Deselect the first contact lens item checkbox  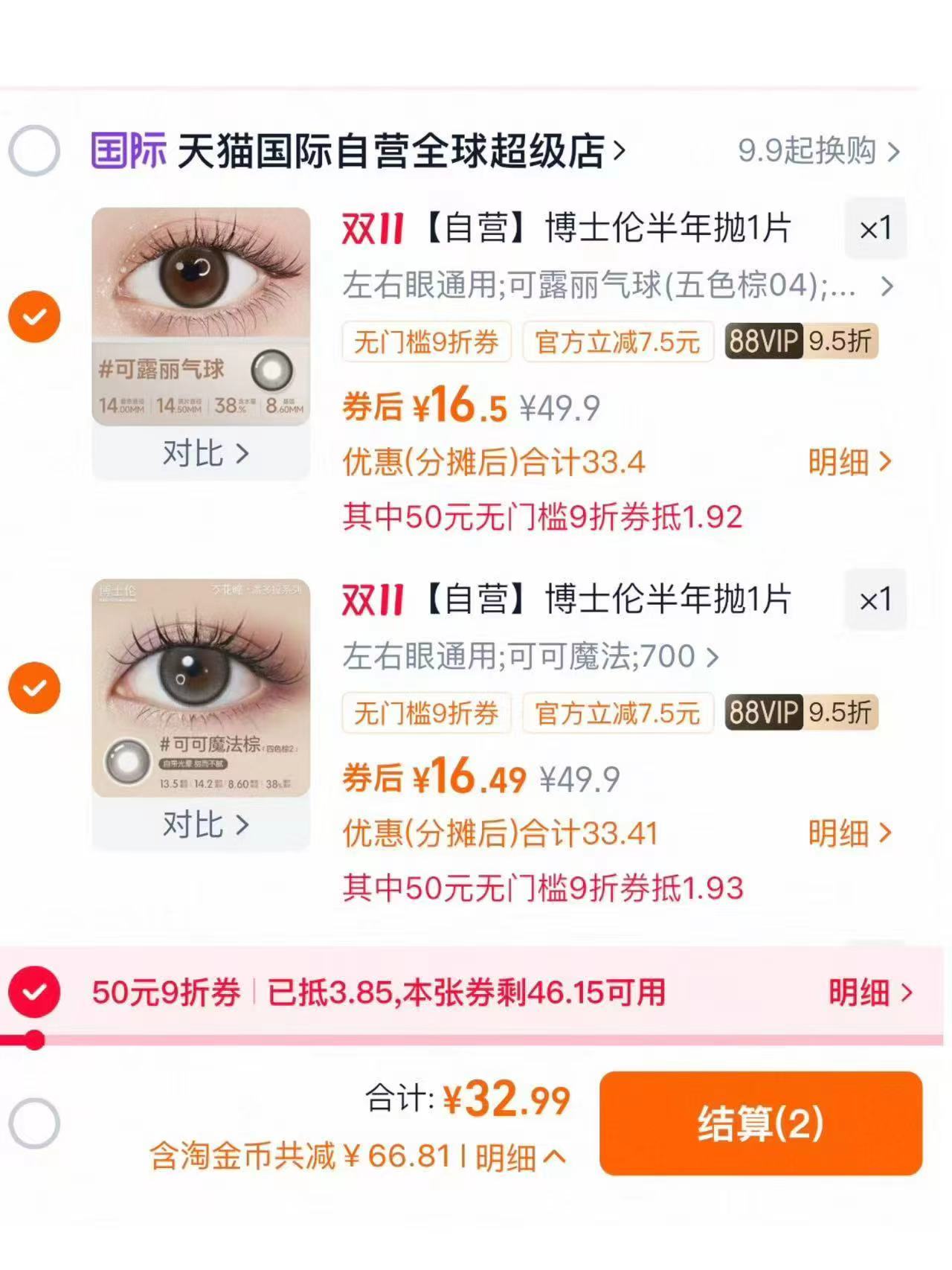tap(34, 315)
